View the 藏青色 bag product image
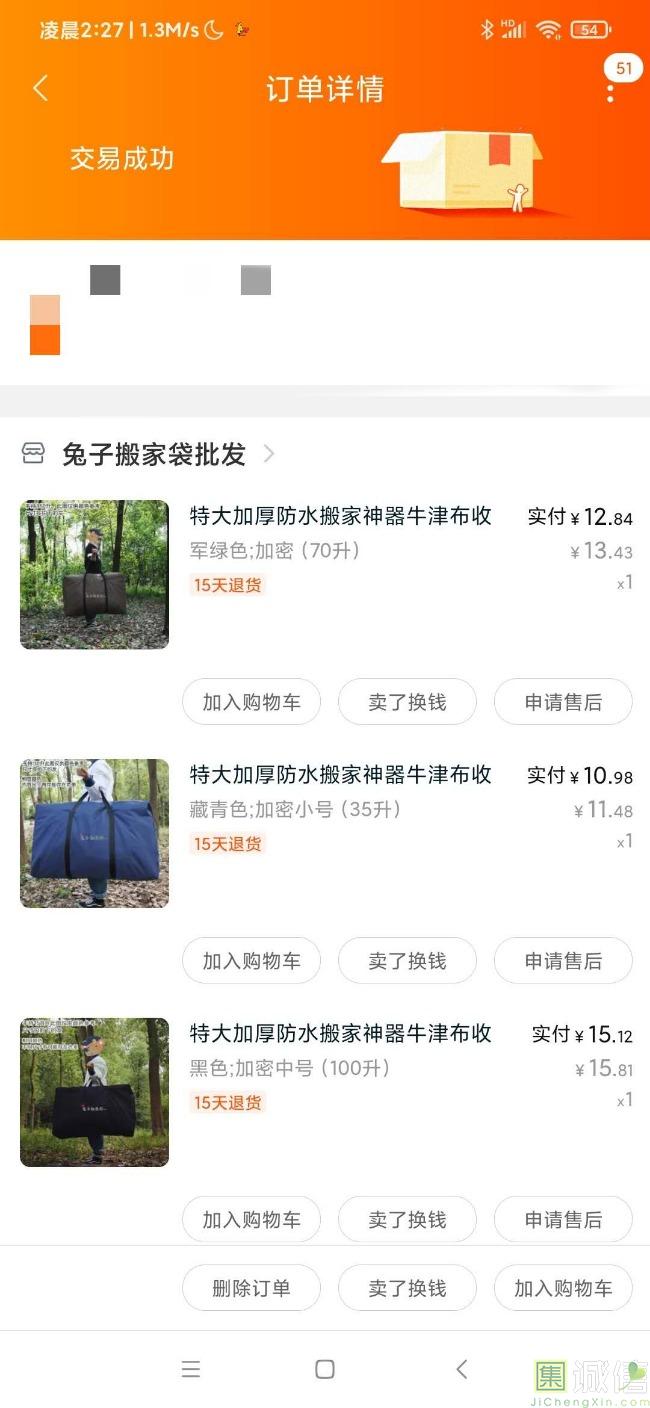Image resolution: width=650 pixels, height=1408 pixels. pos(94,833)
